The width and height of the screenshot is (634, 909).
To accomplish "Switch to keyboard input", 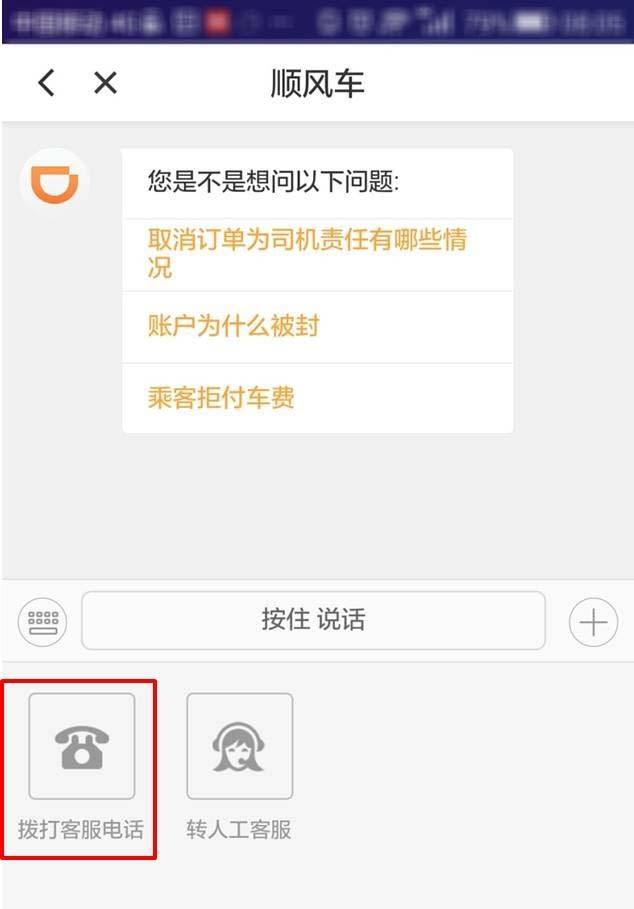I will point(42,622).
